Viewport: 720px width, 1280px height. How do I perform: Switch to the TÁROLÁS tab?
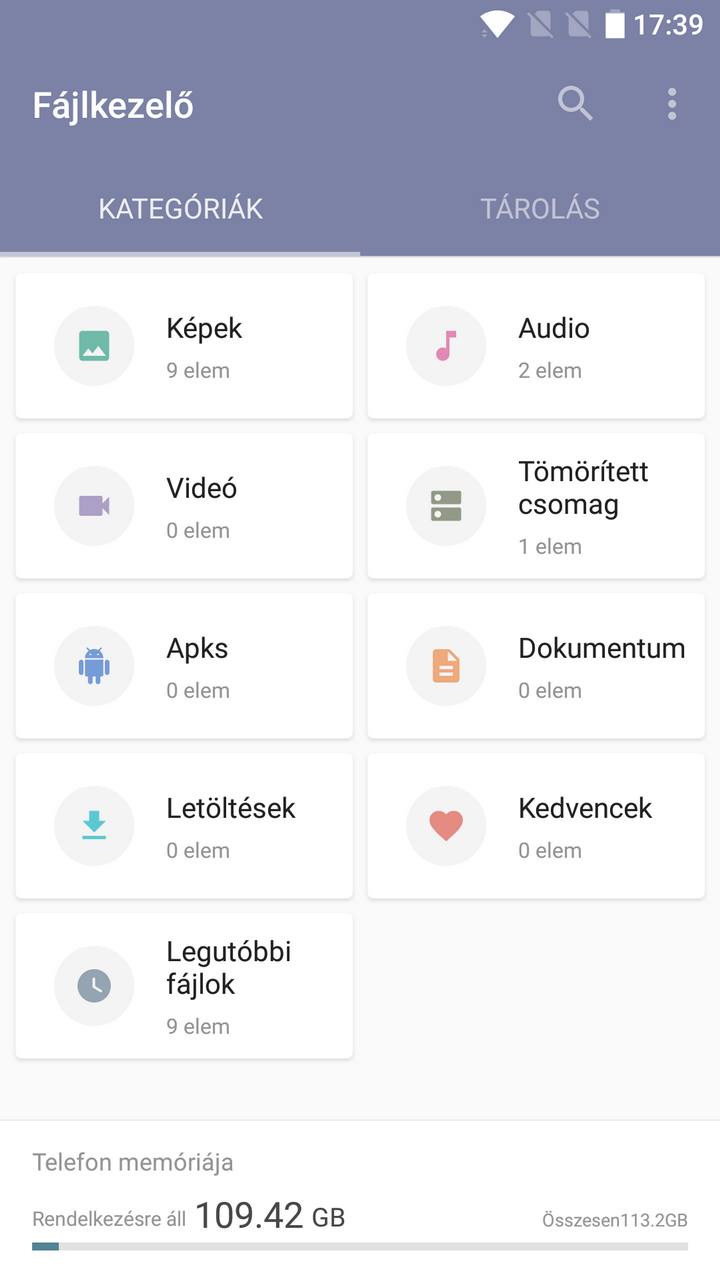tap(540, 208)
